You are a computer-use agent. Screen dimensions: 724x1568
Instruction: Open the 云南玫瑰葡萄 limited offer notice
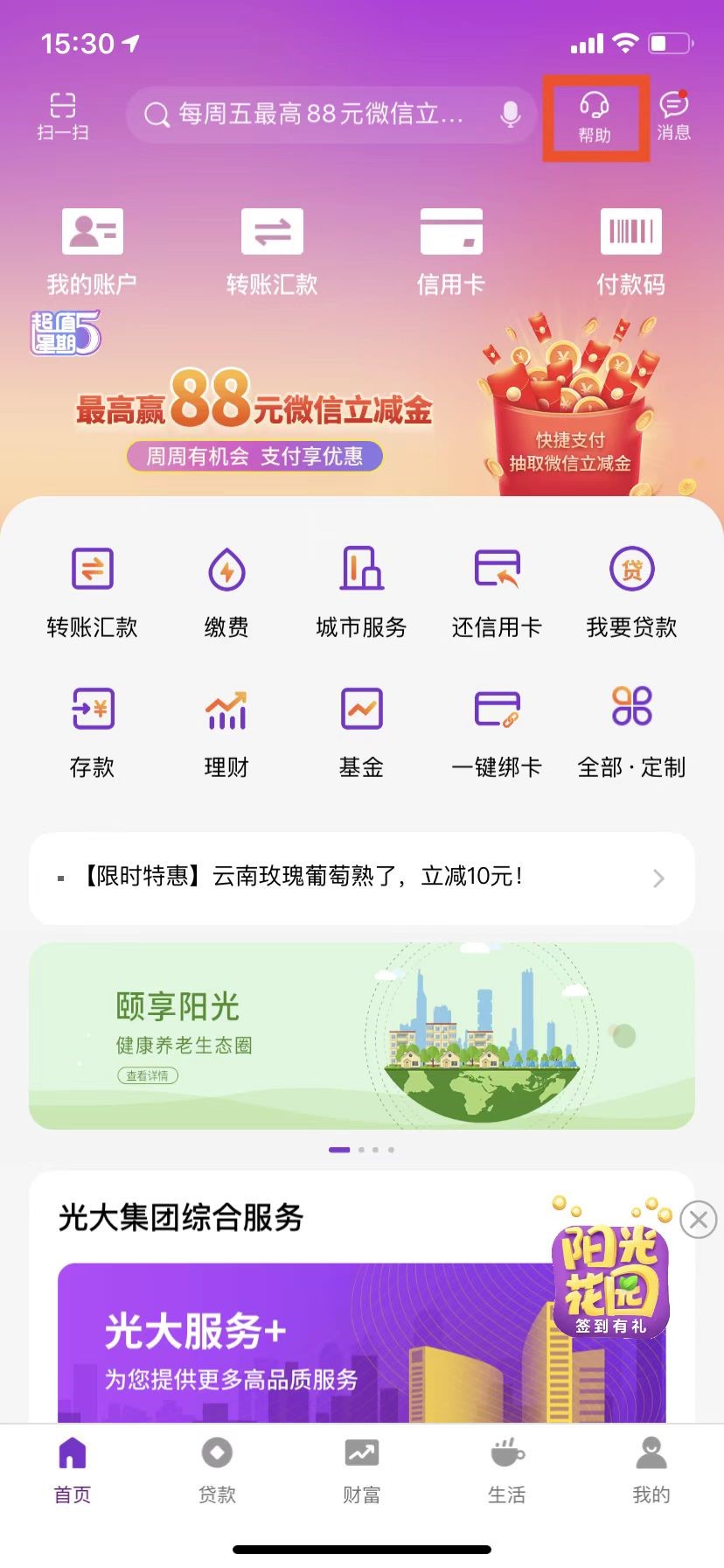(x=362, y=878)
